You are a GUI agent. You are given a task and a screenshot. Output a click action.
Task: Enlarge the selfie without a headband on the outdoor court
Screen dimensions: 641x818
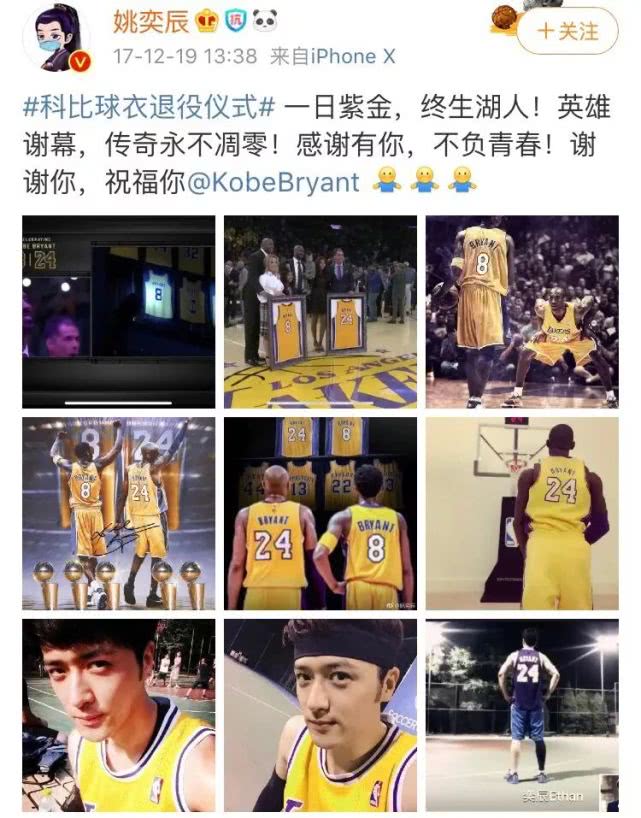pyautogui.click(x=118, y=714)
